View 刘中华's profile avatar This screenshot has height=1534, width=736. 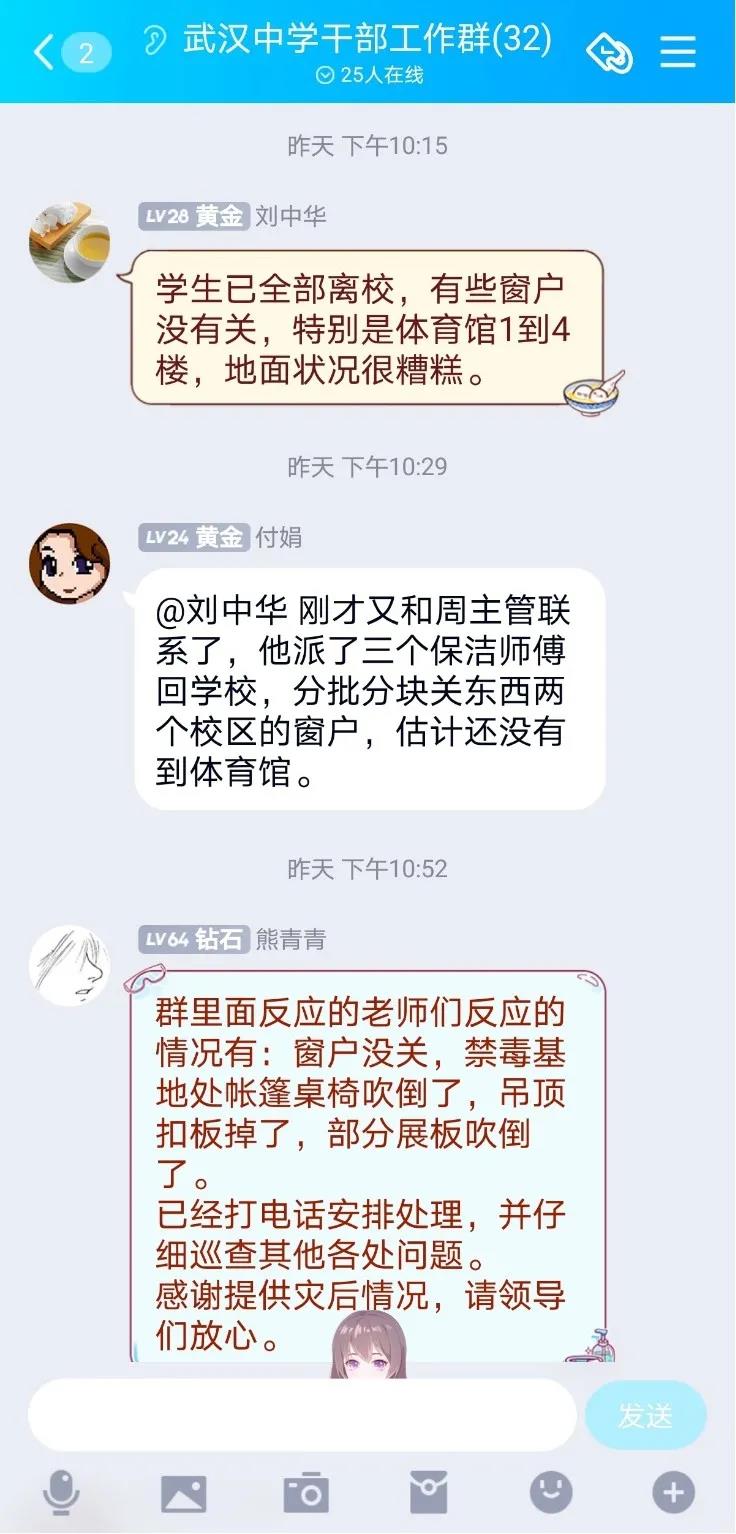tap(69, 242)
